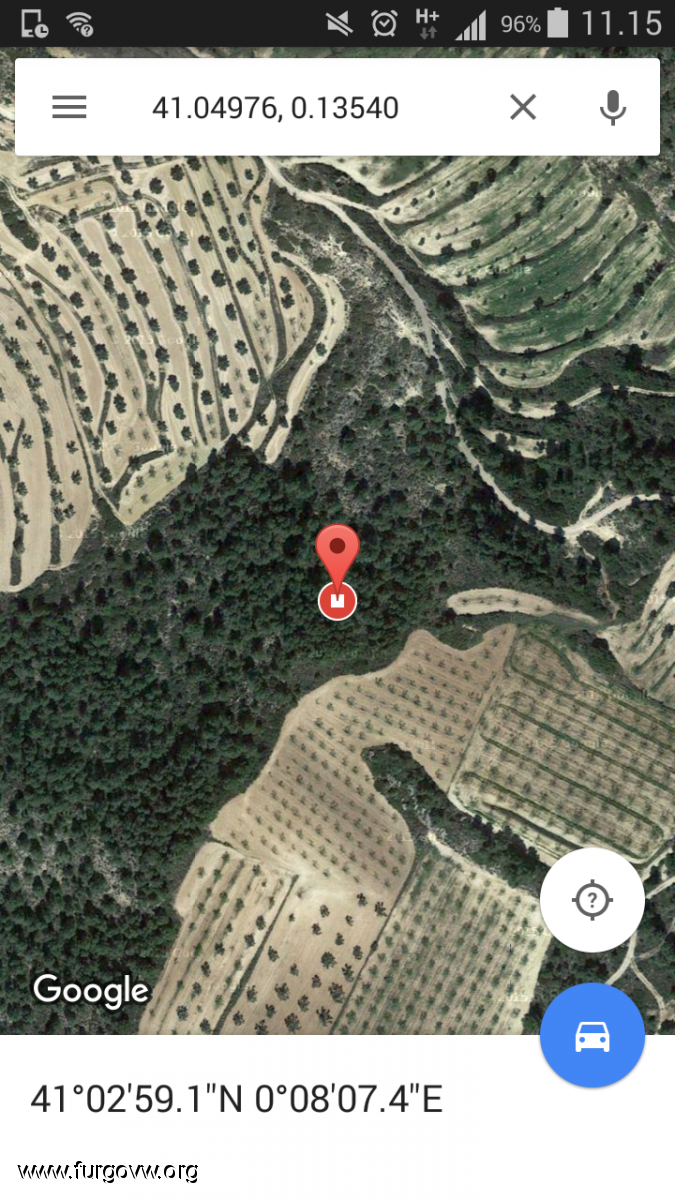The width and height of the screenshot is (675, 1200).
Task: Center the map on my location
Action: click(592, 900)
